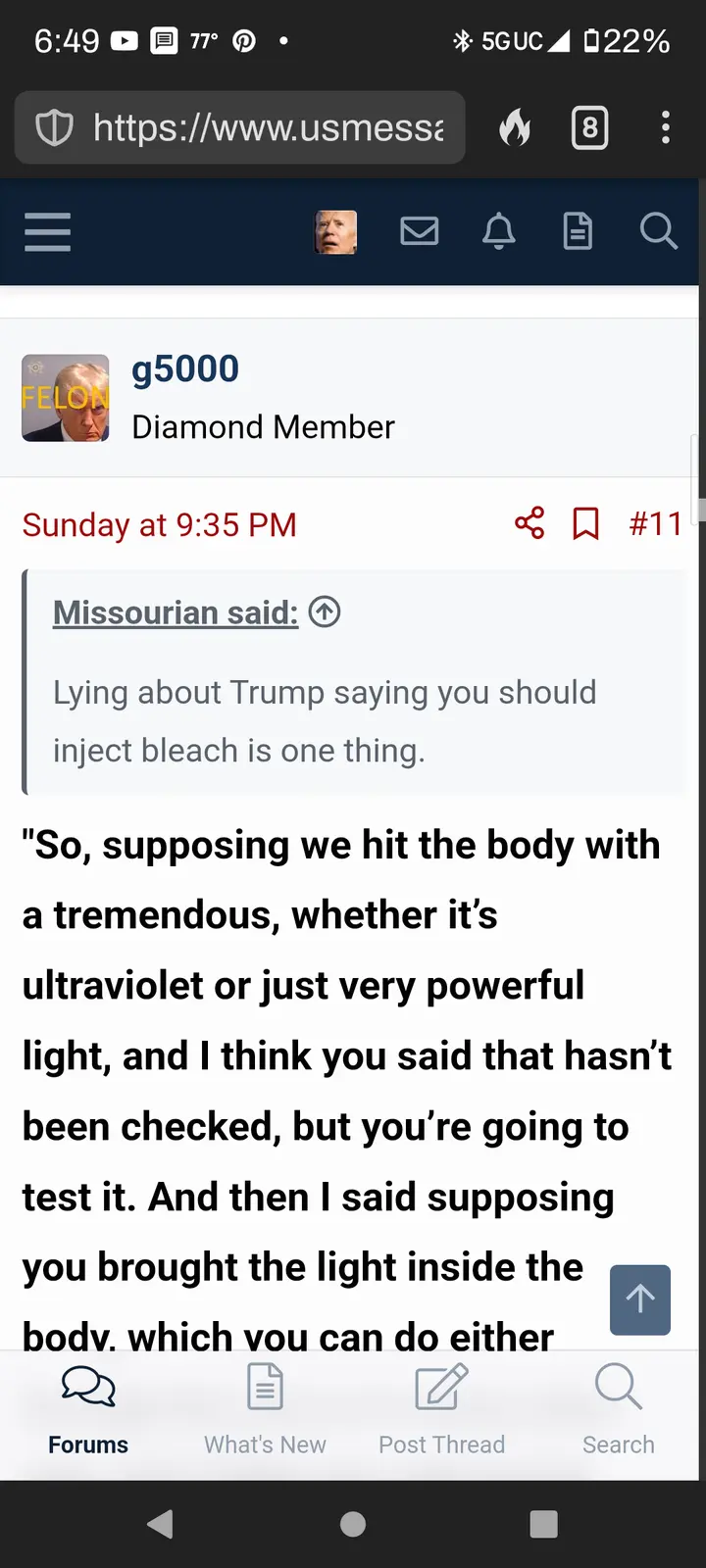Bookmark g5000's post
The width and height of the screenshot is (706, 1568).
(585, 523)
